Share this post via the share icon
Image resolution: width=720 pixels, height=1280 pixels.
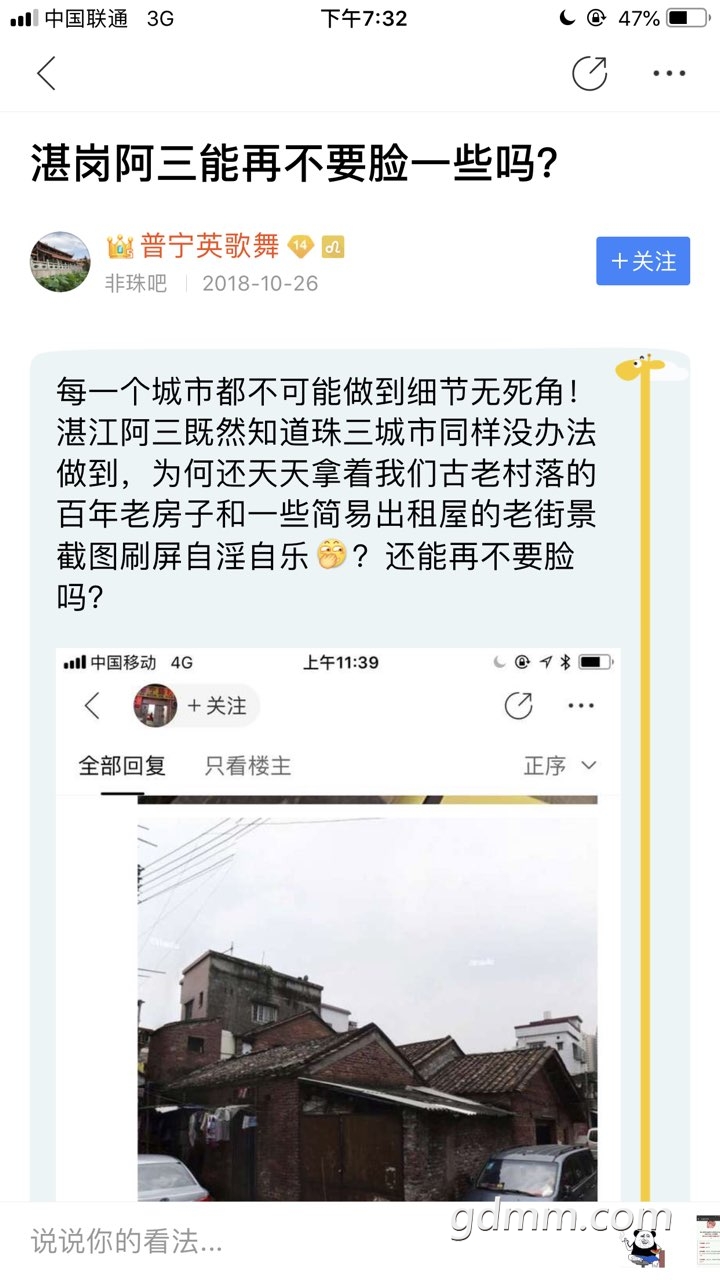(x=589, y=73)
